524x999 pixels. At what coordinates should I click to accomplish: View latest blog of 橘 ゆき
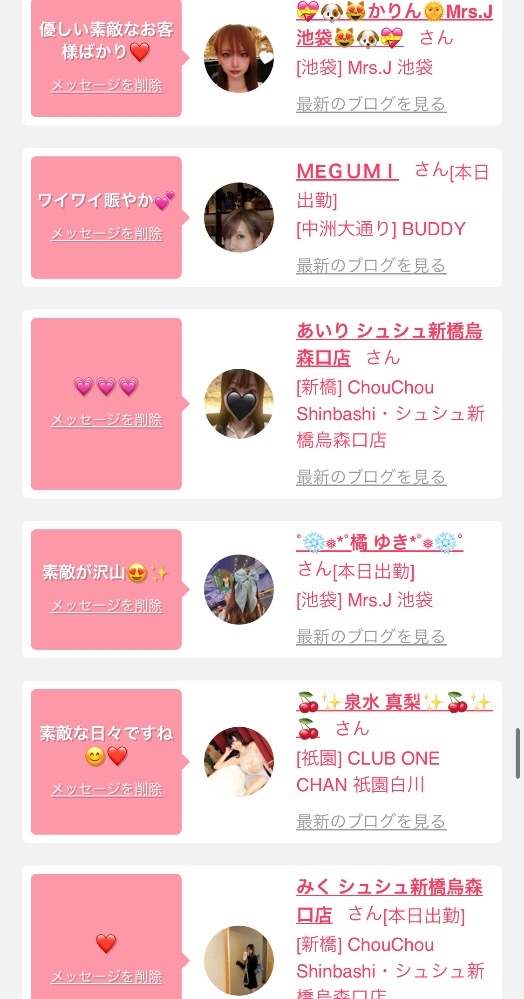(x=371, y=636)
